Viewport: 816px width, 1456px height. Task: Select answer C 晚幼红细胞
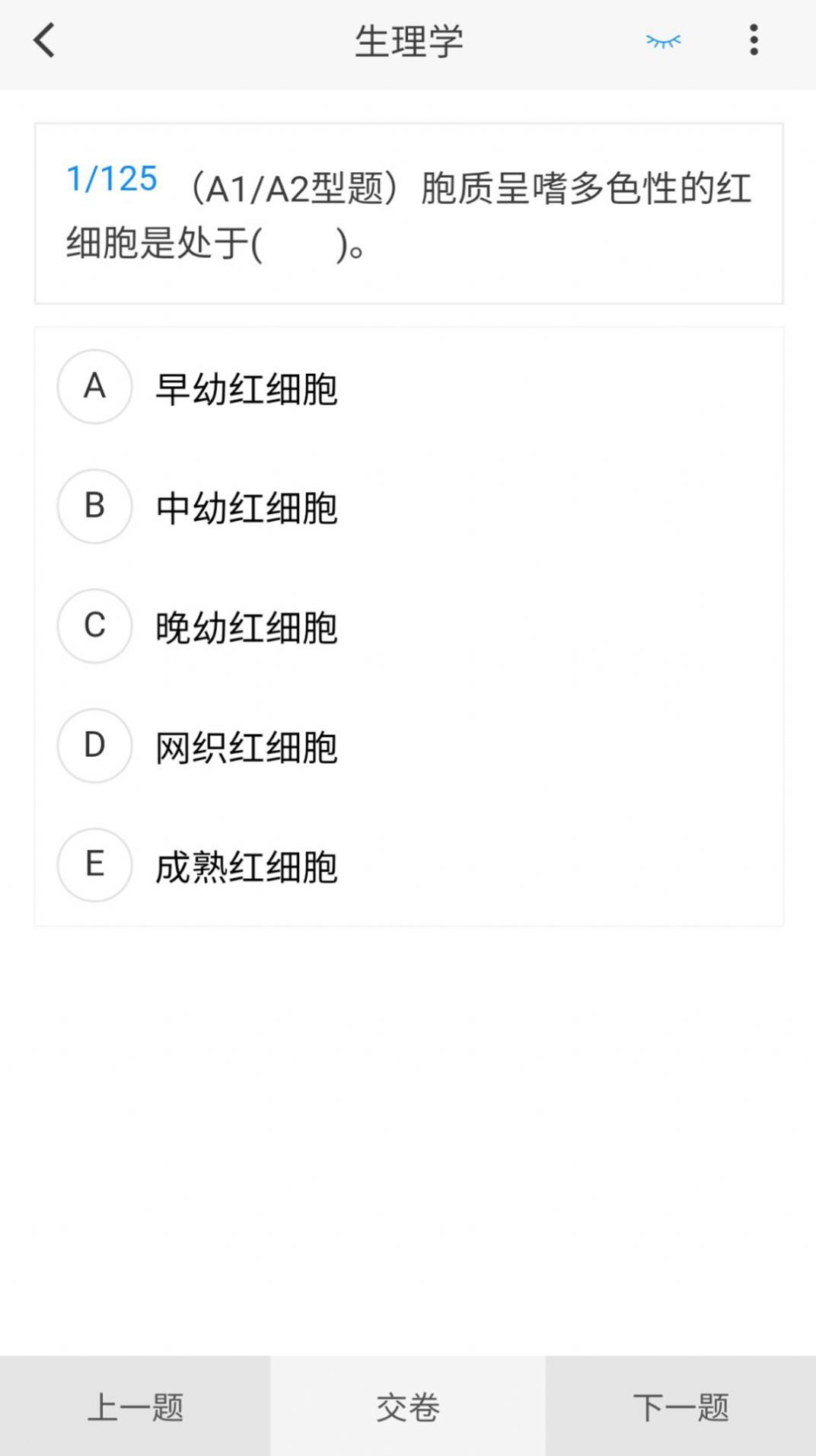tap(247, 626)
